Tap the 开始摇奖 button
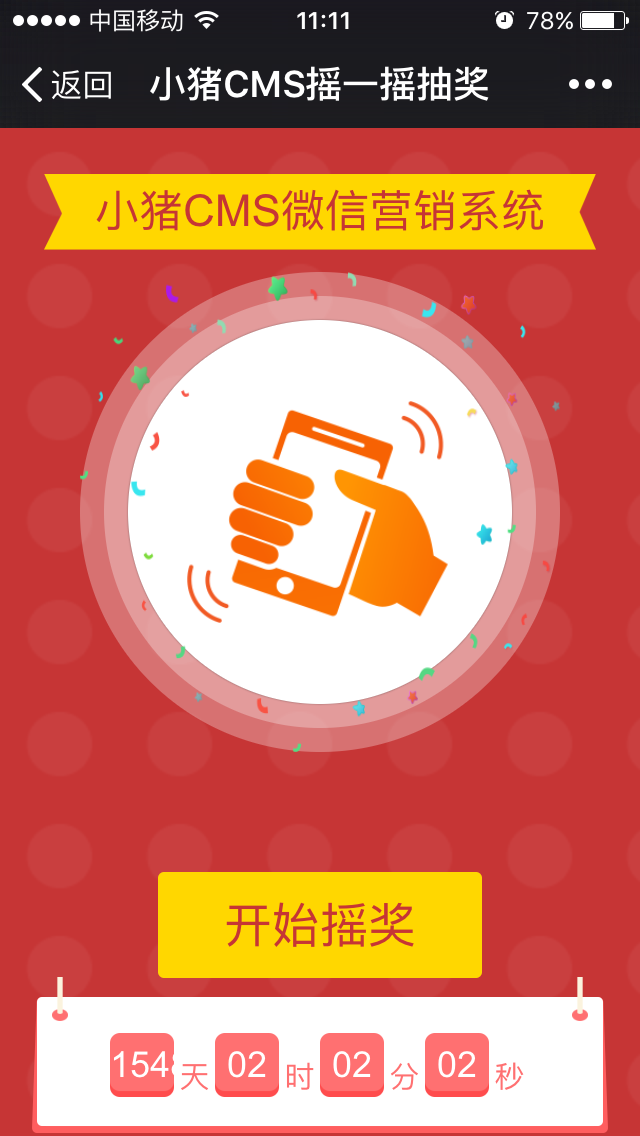 (x=320, y=925)
